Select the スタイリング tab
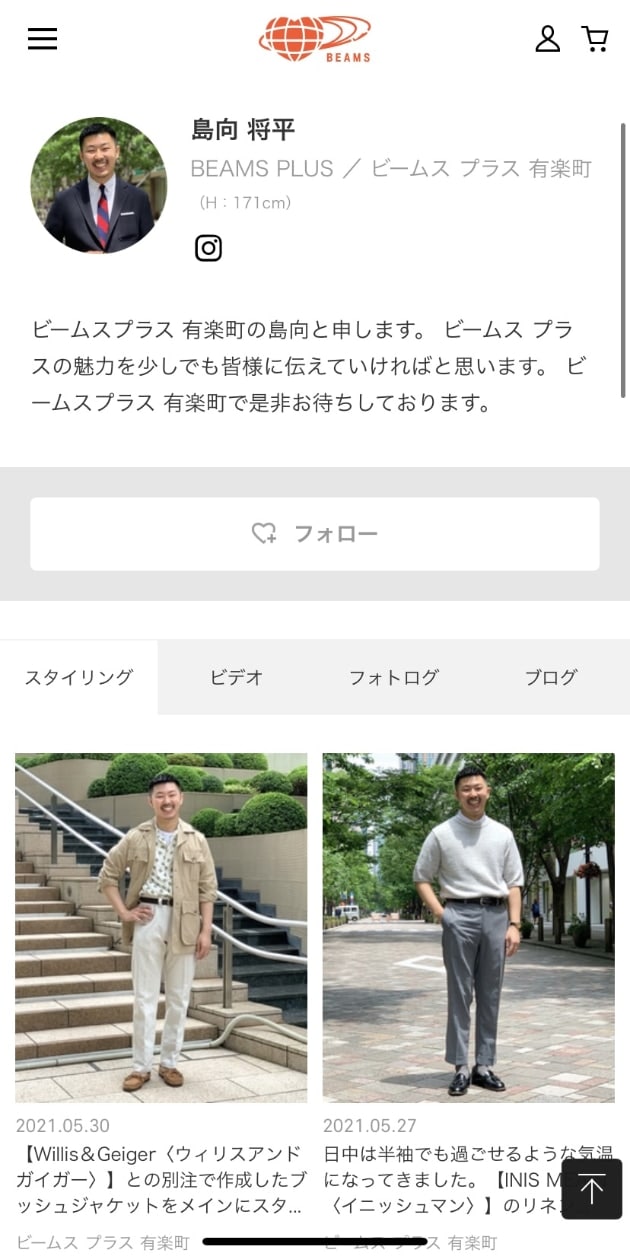 [x=79, y=677]
